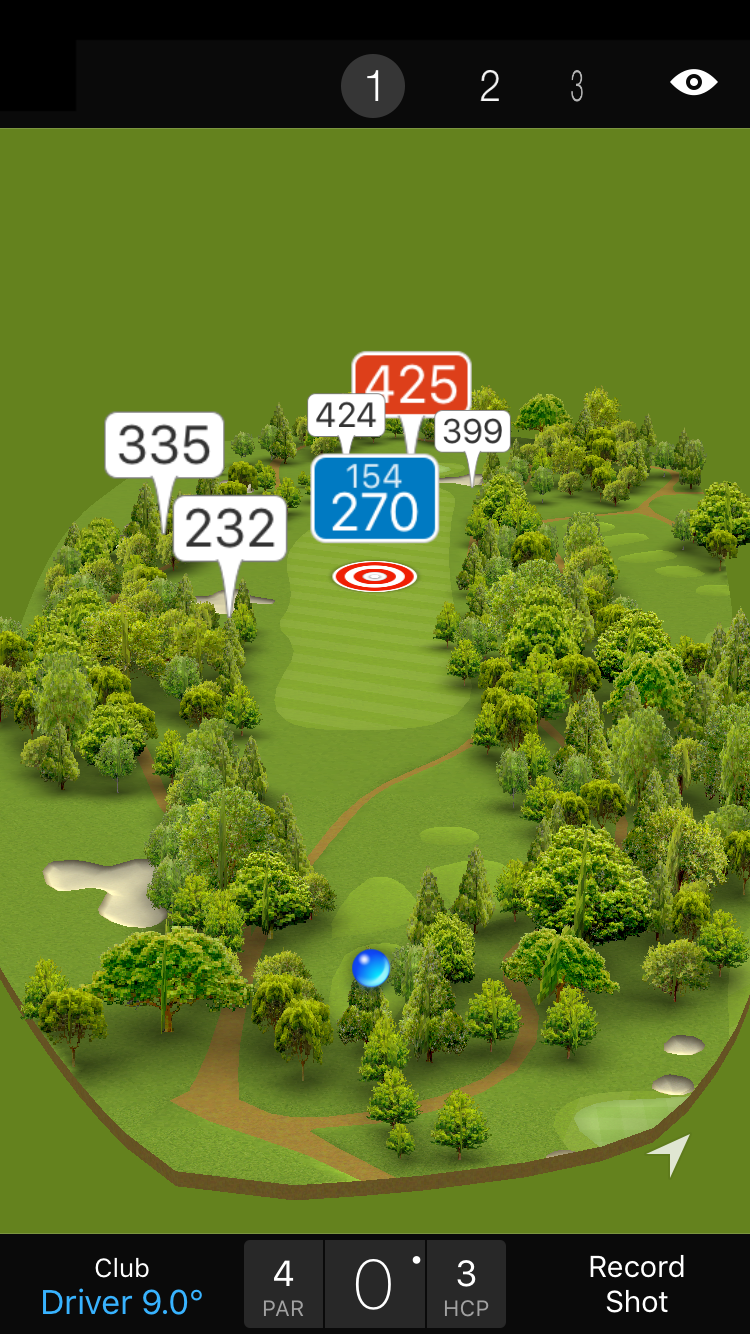Tap the red target marker on fairway
750x1334 pixels.
[375, 576]
